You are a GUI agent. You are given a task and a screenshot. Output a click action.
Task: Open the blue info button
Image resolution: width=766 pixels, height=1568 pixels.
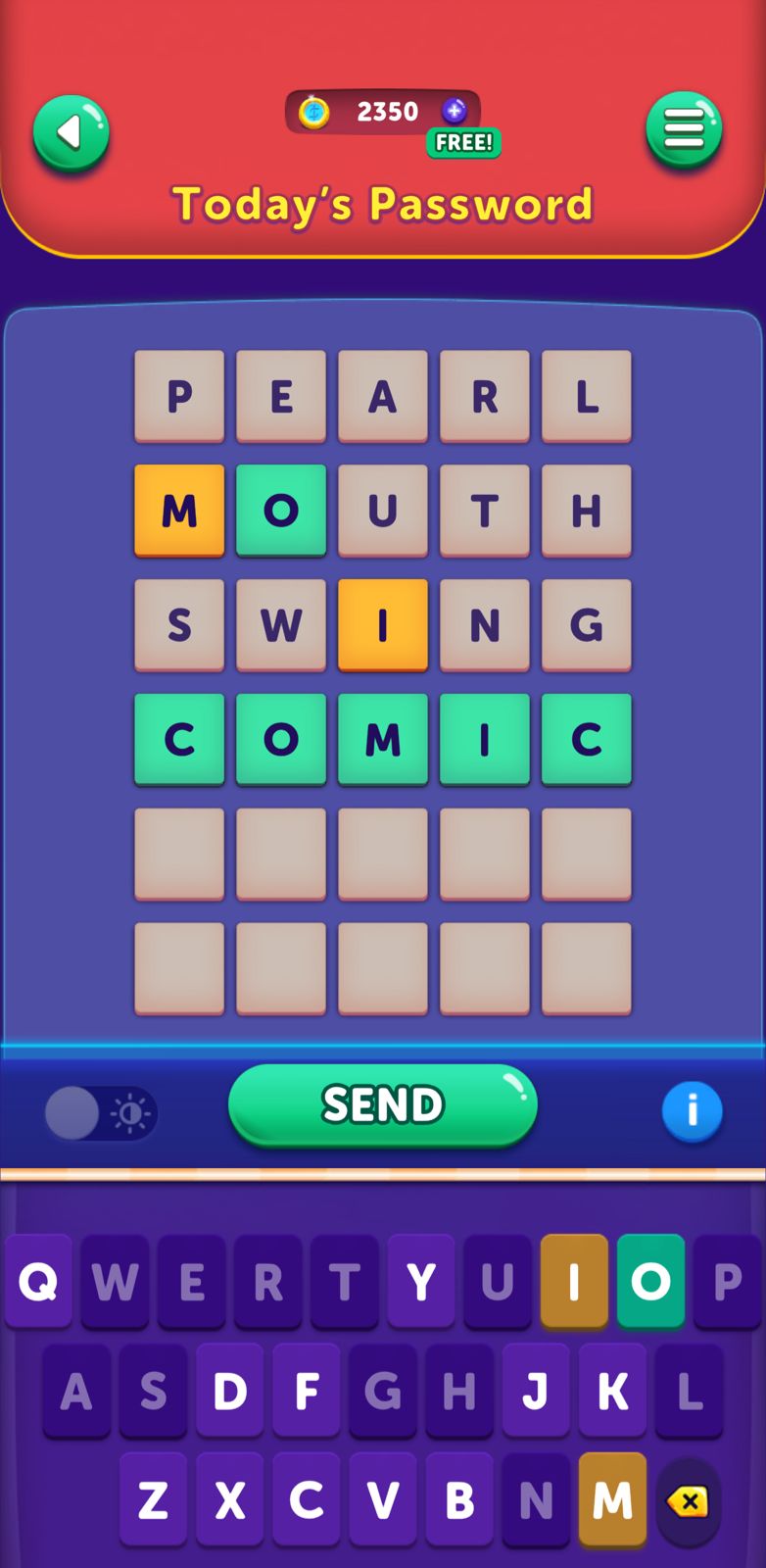(x=692, y=1111)
